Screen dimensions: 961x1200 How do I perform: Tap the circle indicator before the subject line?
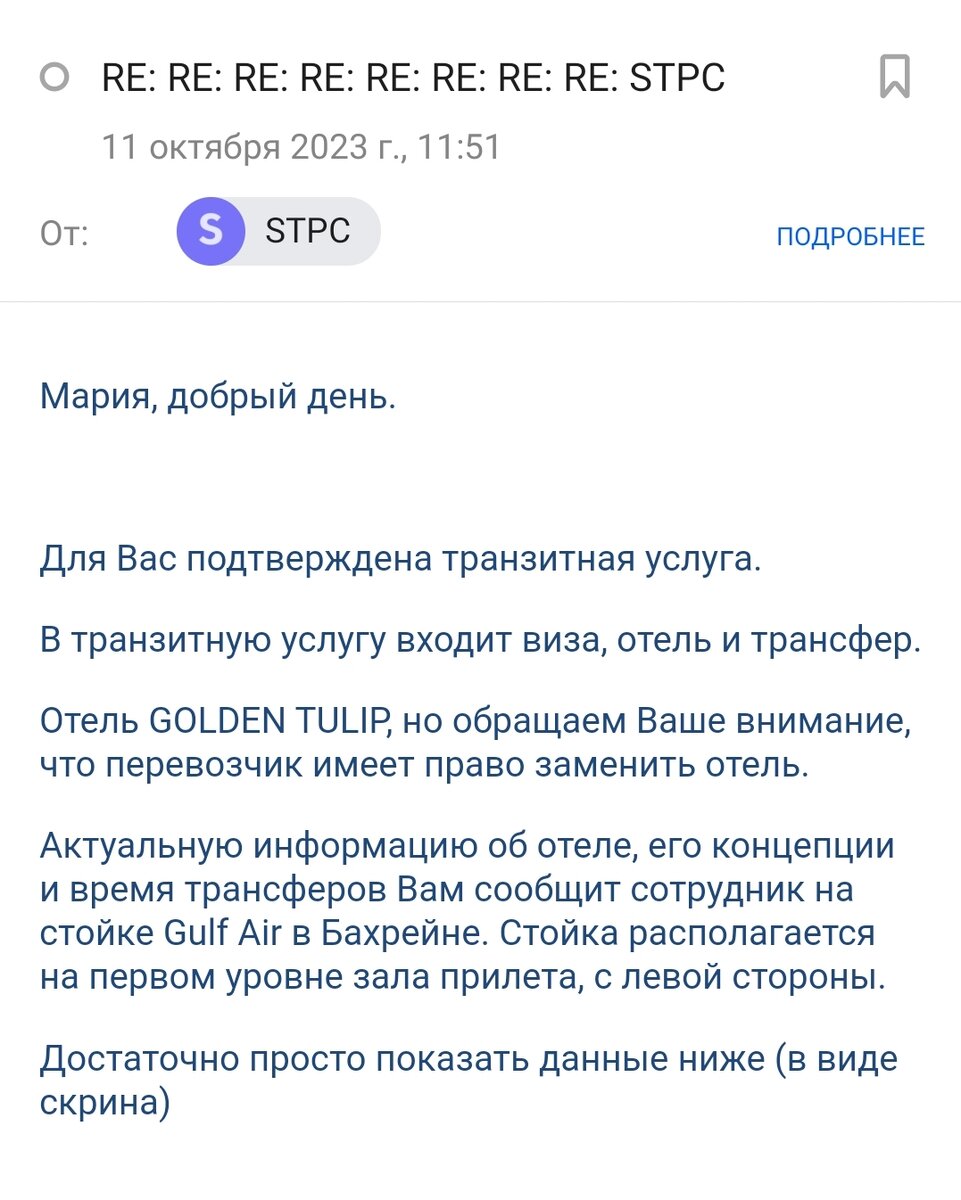tap(55, 76)
